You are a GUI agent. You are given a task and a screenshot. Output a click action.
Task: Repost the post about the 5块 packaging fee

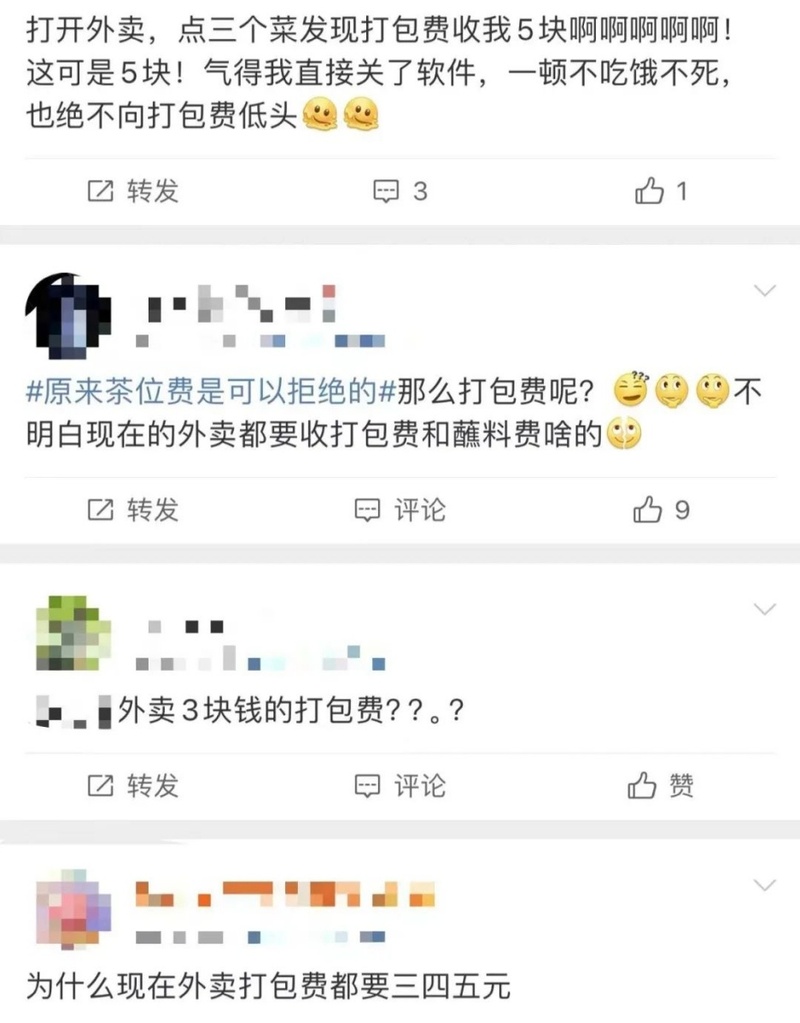pyautogui.click(x=133, y=191)
